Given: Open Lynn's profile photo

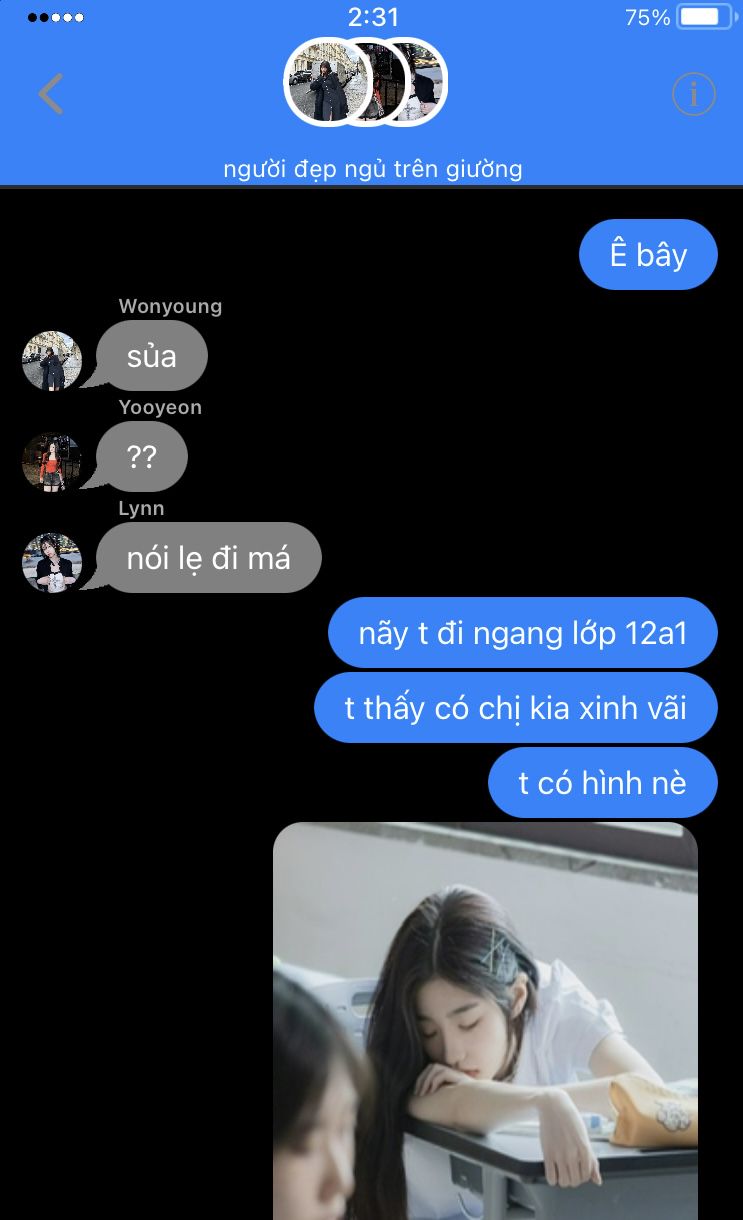Looking at the screenshot, I should point(52,562).
